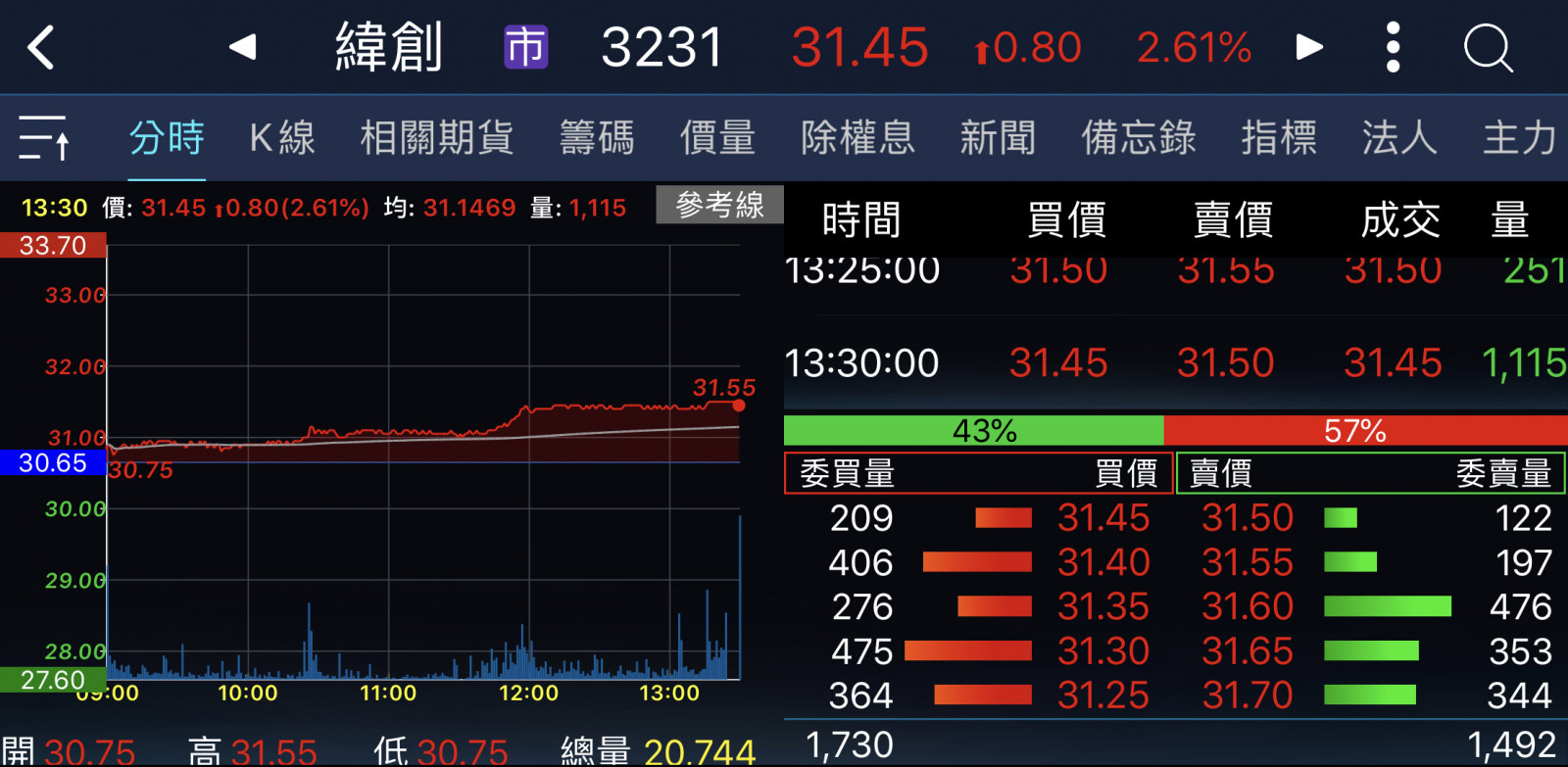Switch to the K線 tab

(x=282, y=137)
